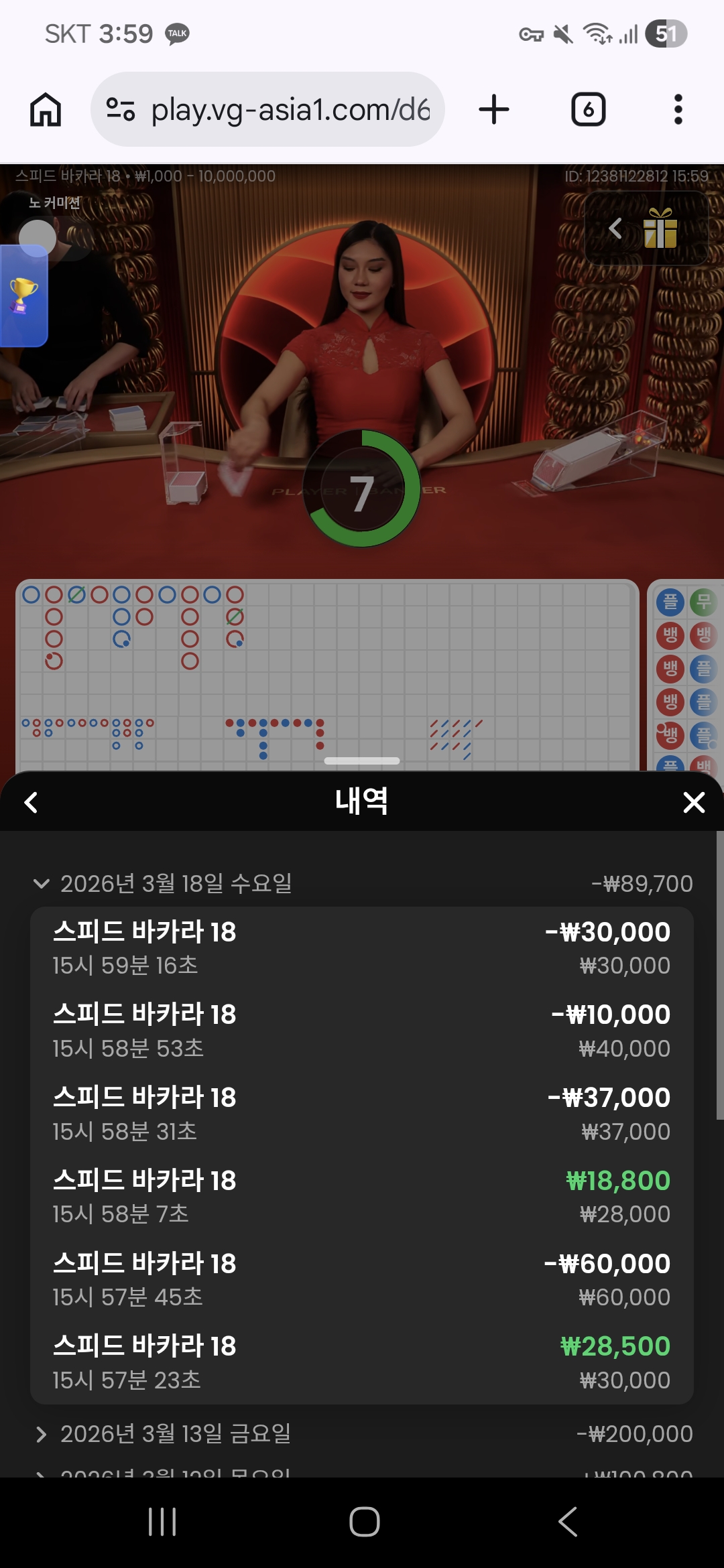The width and height of the screenshot is (724, 1568).
Task: Open a new browser tab
Action: tap(494, 109)
